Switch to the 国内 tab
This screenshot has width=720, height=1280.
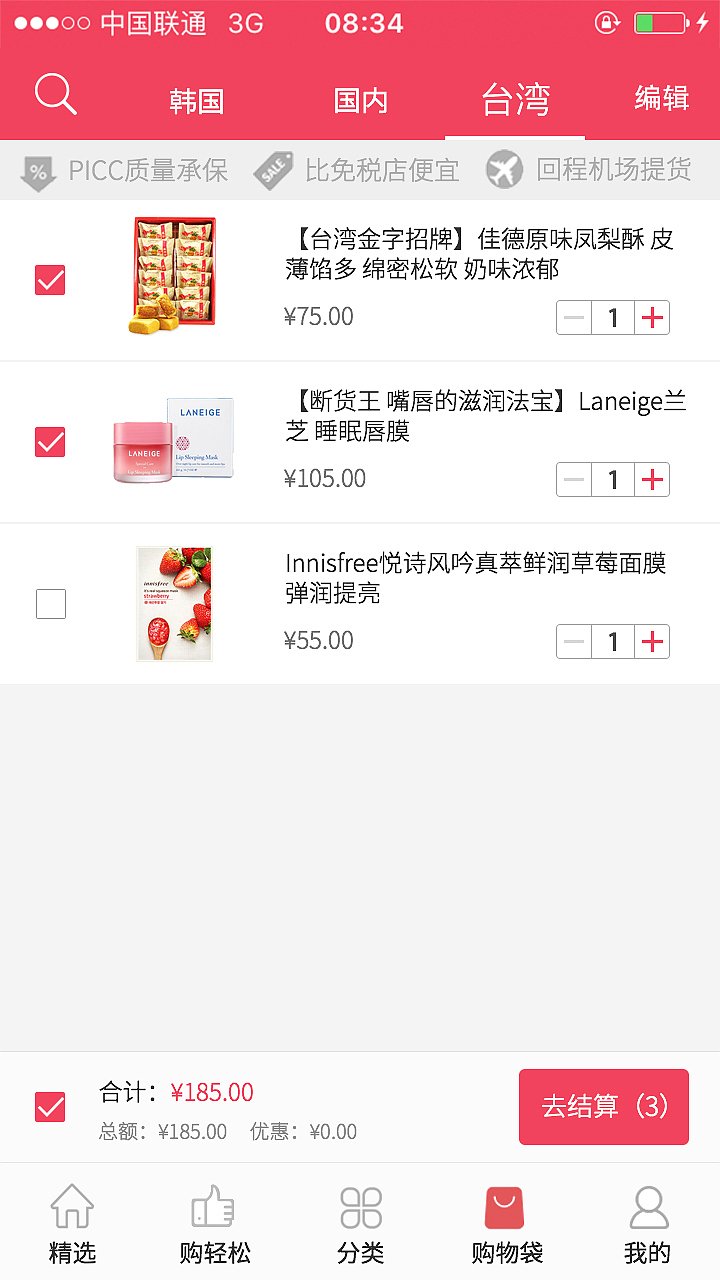click(x=361, y=101)
